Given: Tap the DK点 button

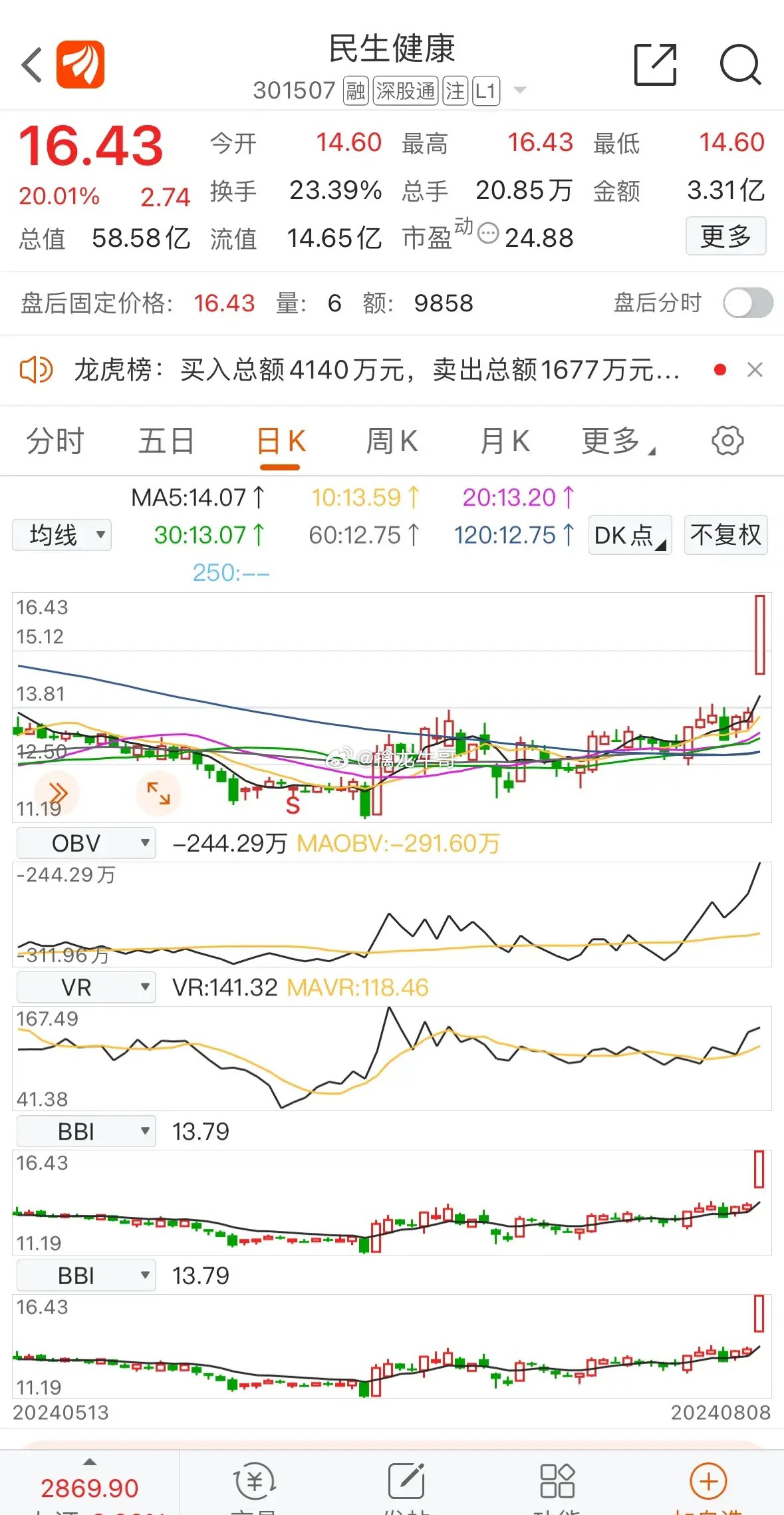Looking at the screenshot, I should (x=629, y=535).
